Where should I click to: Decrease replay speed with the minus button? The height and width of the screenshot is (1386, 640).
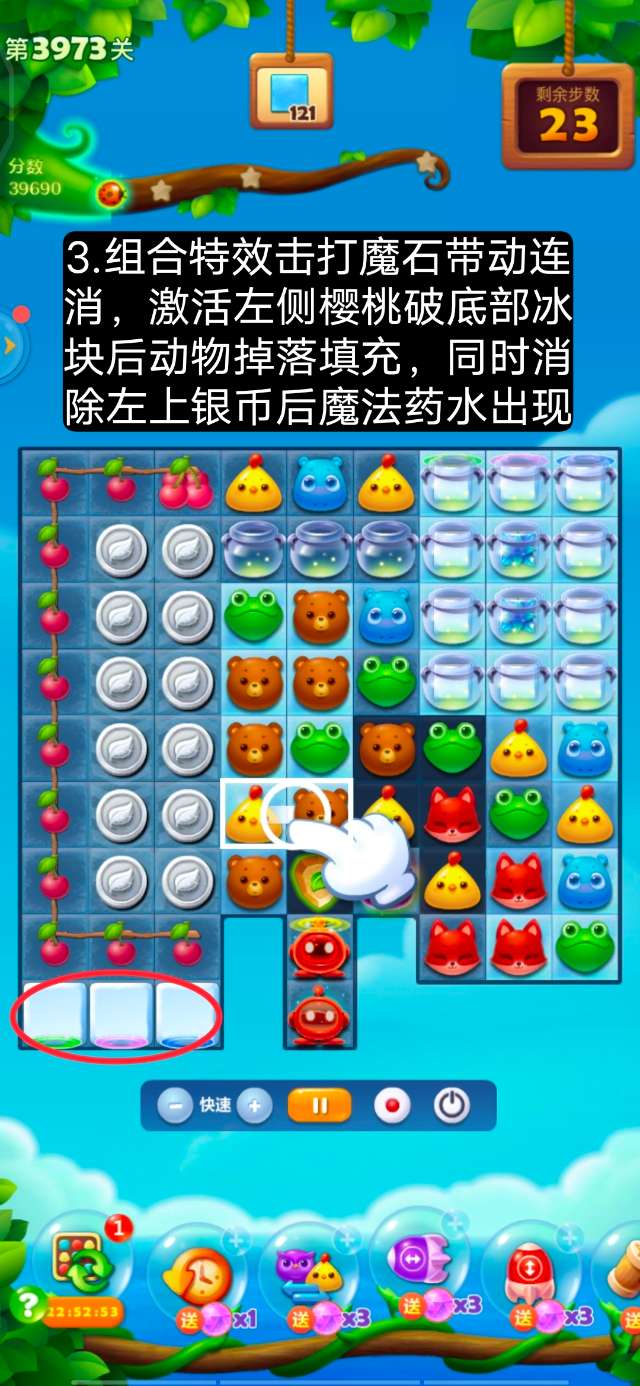[x=175, y=1106]
